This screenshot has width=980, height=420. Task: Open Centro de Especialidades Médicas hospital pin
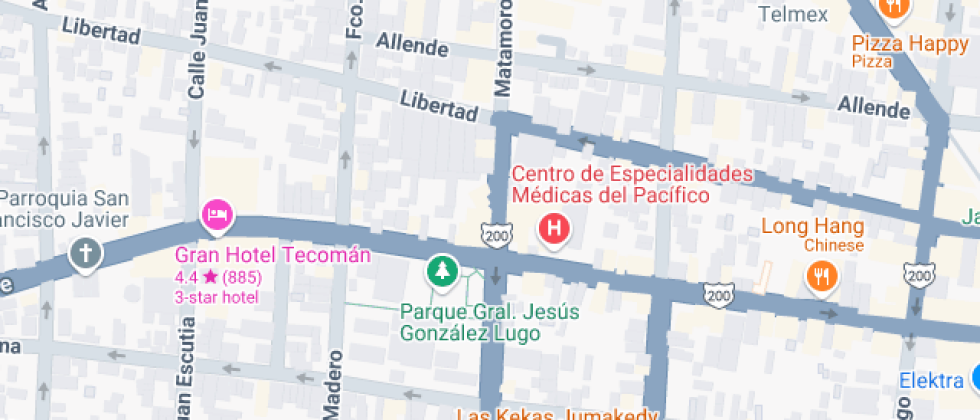click(x=554, y=229)
